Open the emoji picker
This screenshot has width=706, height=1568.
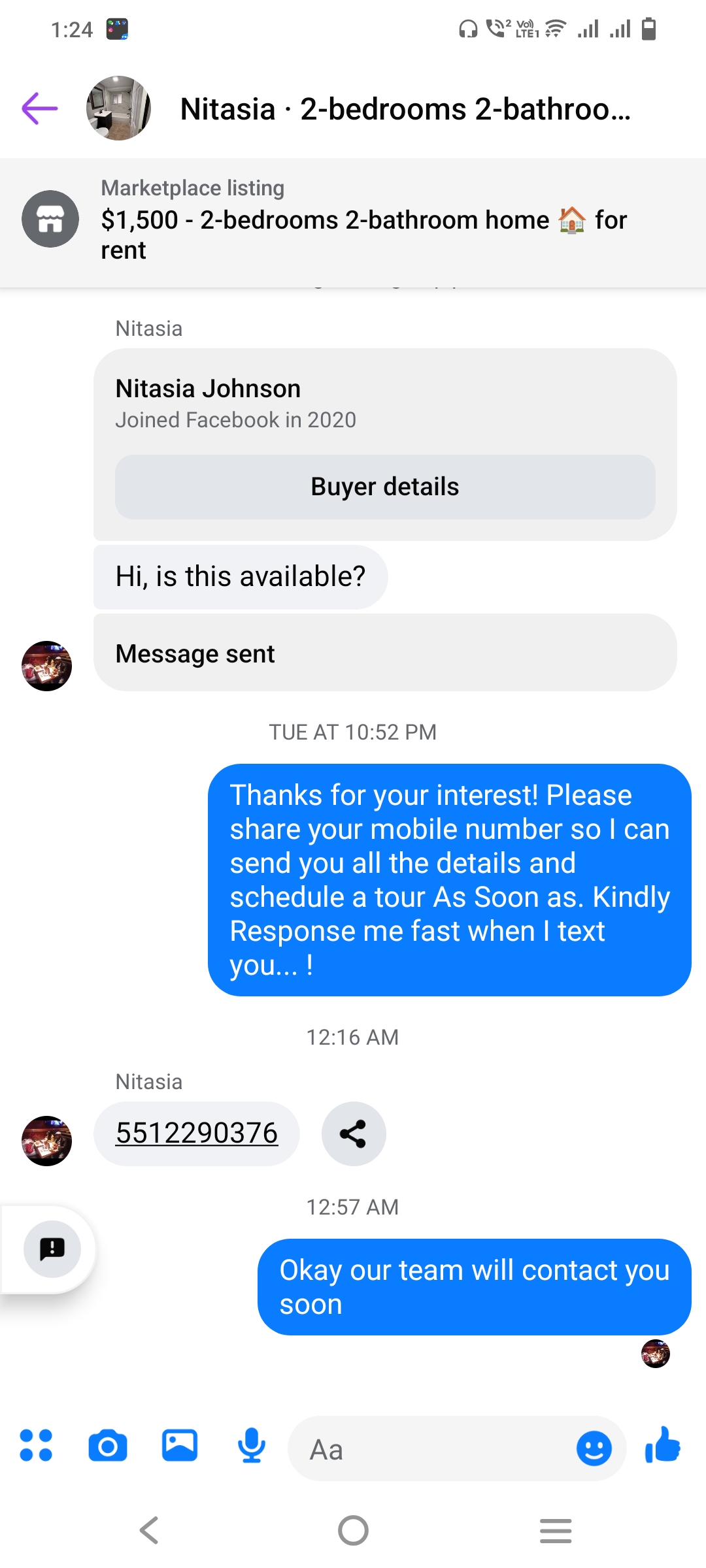click(594, 1449)
